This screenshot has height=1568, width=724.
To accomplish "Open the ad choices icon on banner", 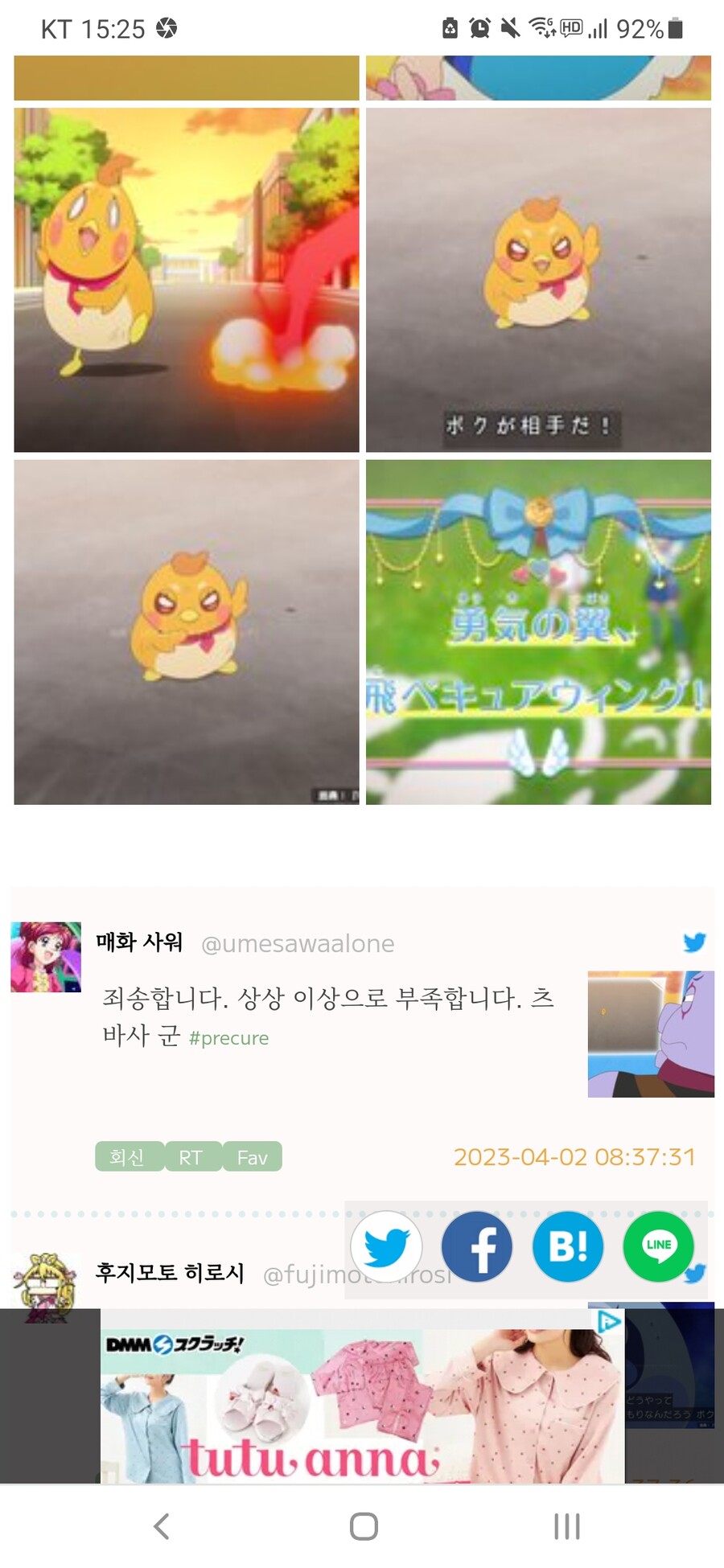I will [x=609, y=1321].
